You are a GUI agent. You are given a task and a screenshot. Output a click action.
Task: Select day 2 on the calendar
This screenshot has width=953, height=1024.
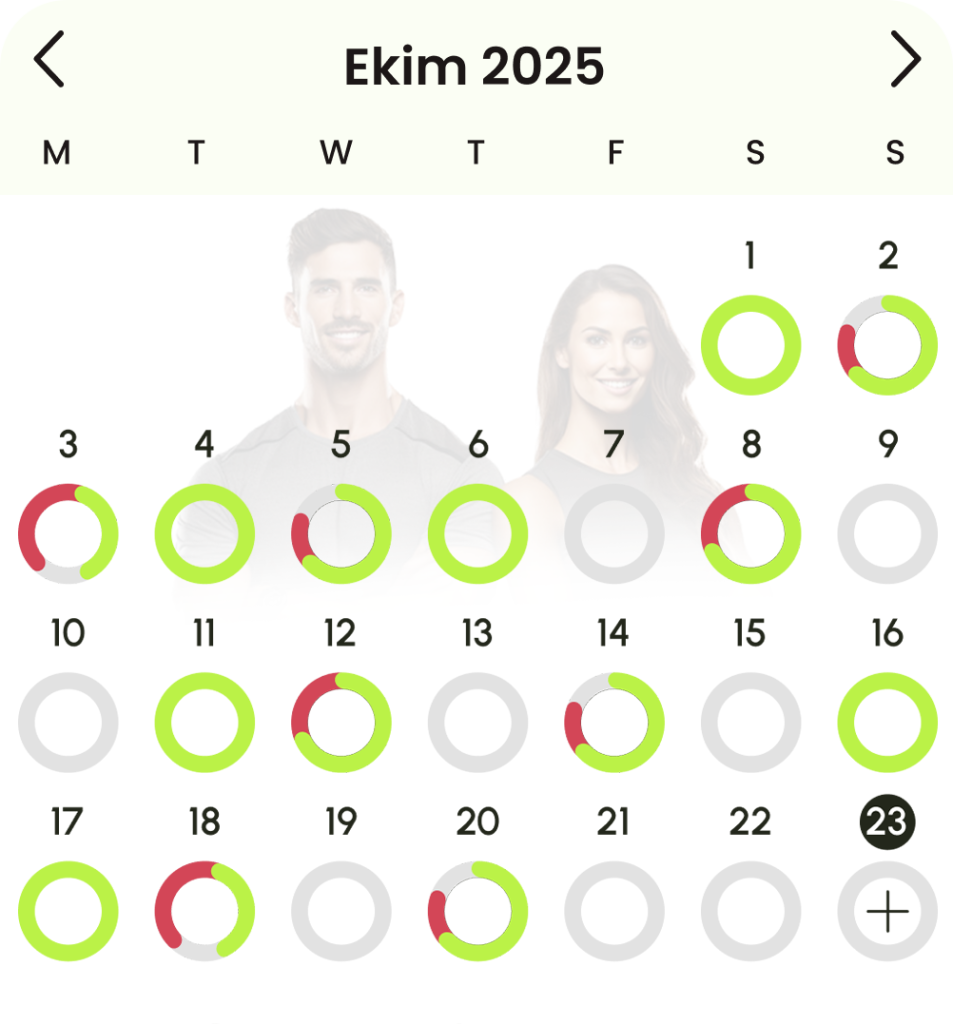(887, 345)
